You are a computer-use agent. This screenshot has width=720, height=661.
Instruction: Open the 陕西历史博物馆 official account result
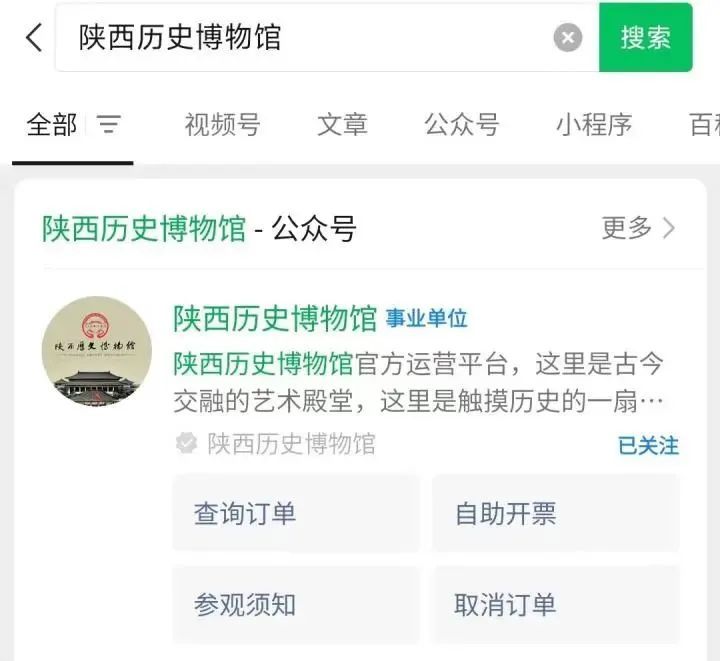[275, 319]
